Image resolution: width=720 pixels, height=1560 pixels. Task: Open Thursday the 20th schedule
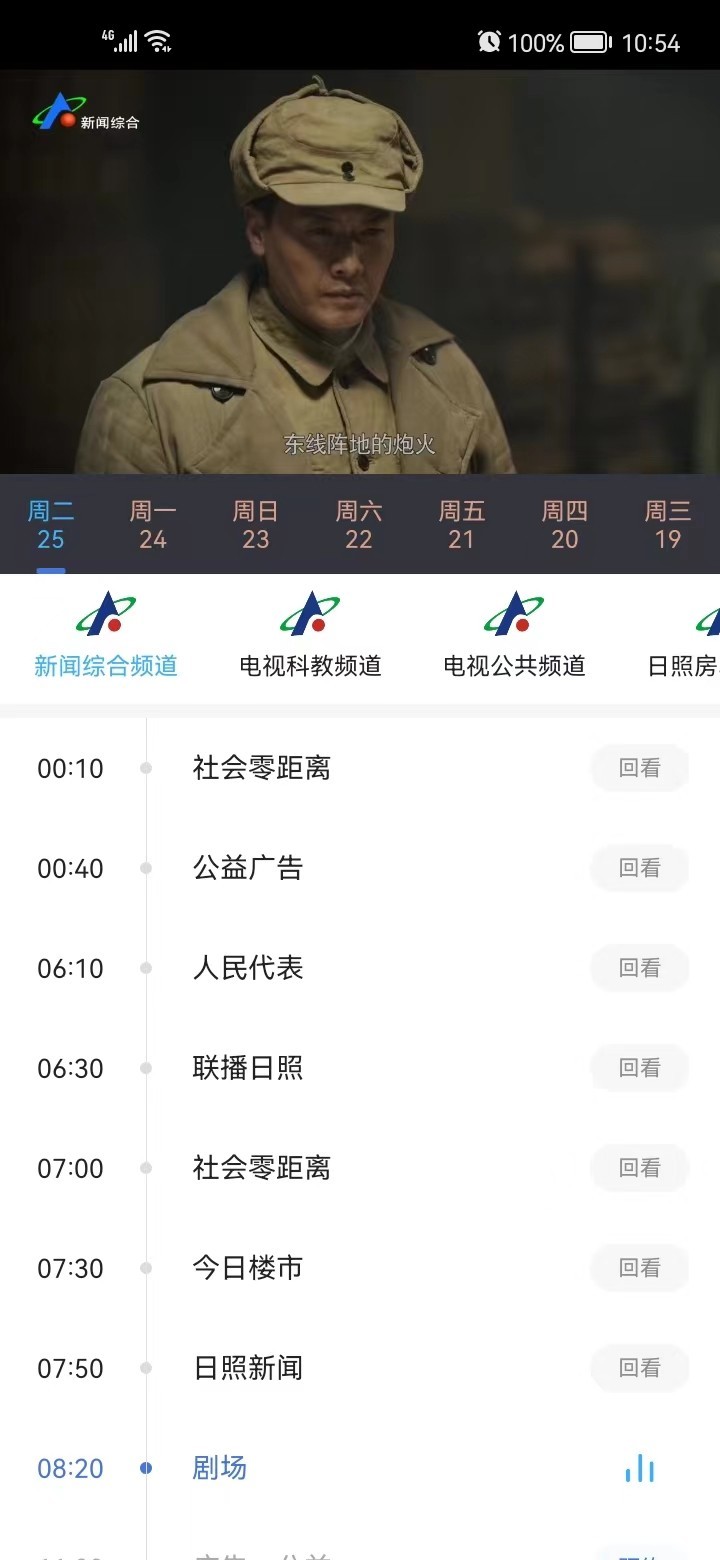[x=565, y=526]
